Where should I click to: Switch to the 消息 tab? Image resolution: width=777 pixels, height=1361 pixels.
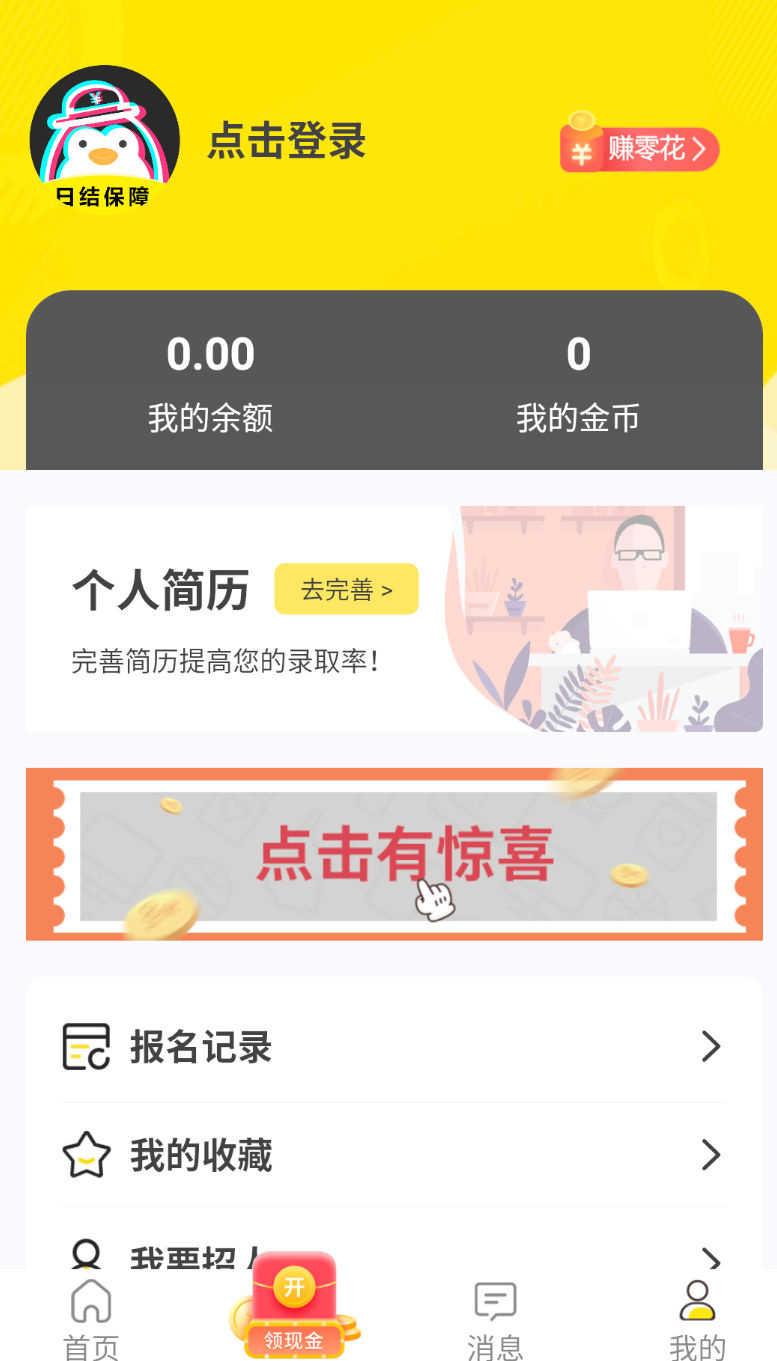(x=494, y=1318)
